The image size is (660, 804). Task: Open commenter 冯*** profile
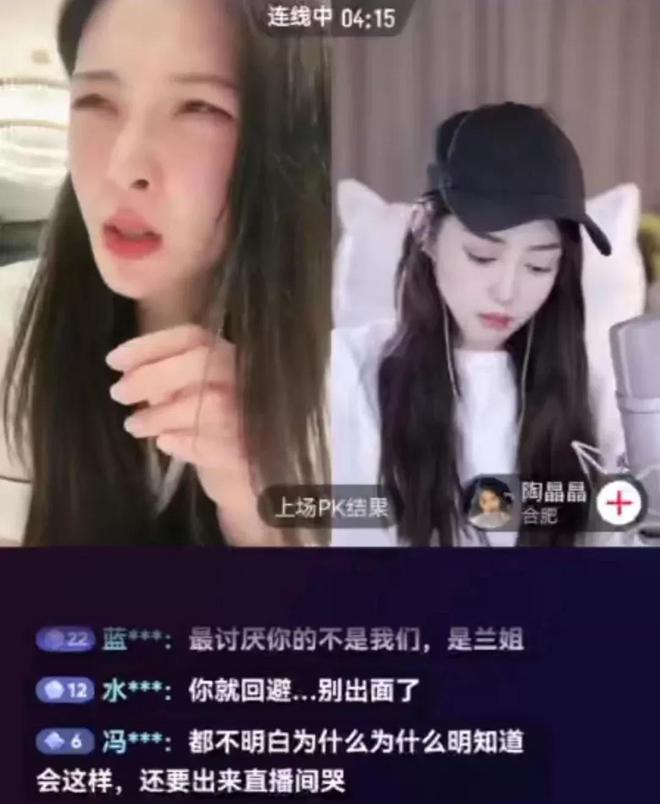(x=130, y=741)
